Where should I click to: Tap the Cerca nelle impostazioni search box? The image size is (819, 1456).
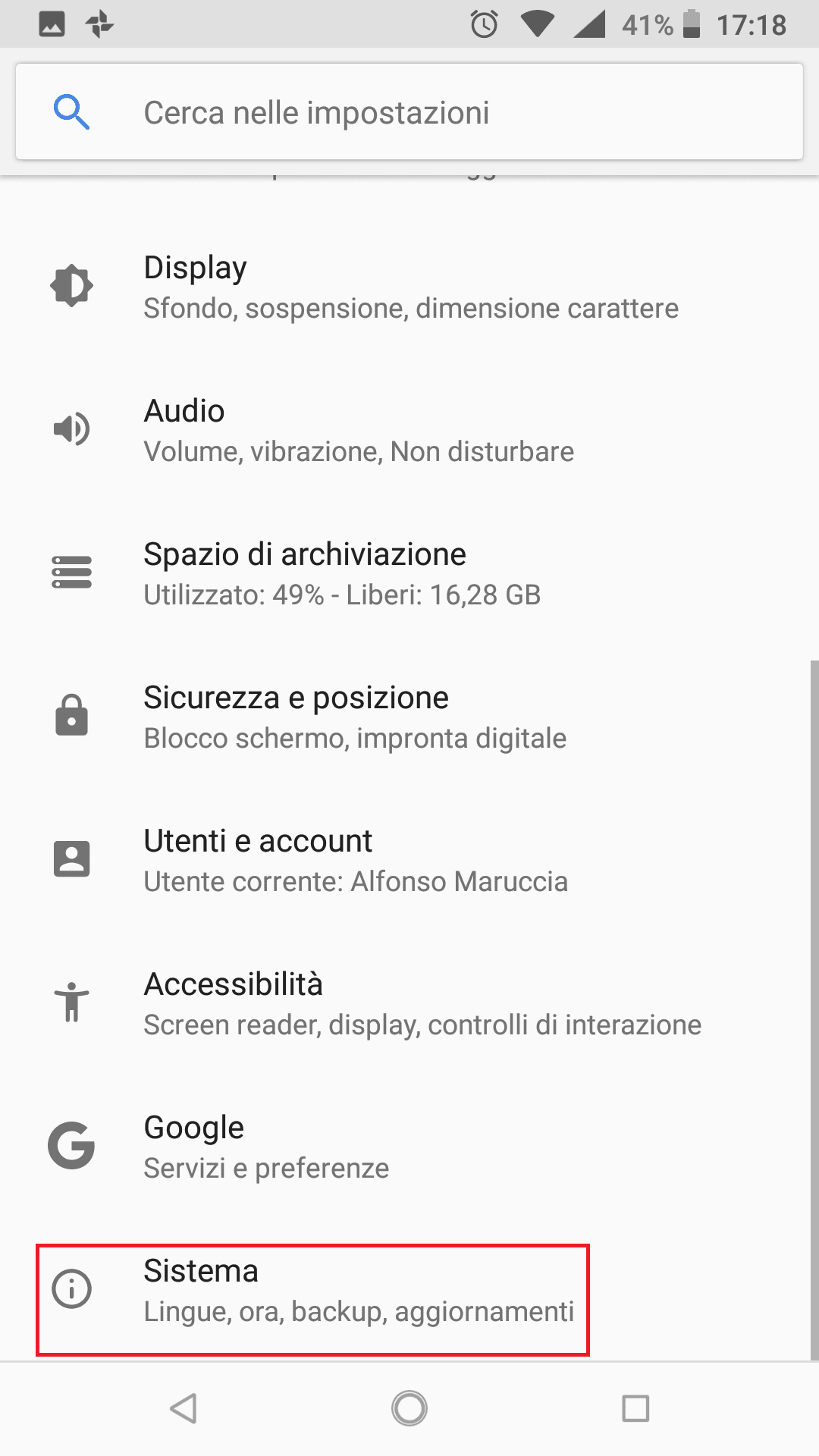click(409, 112)
